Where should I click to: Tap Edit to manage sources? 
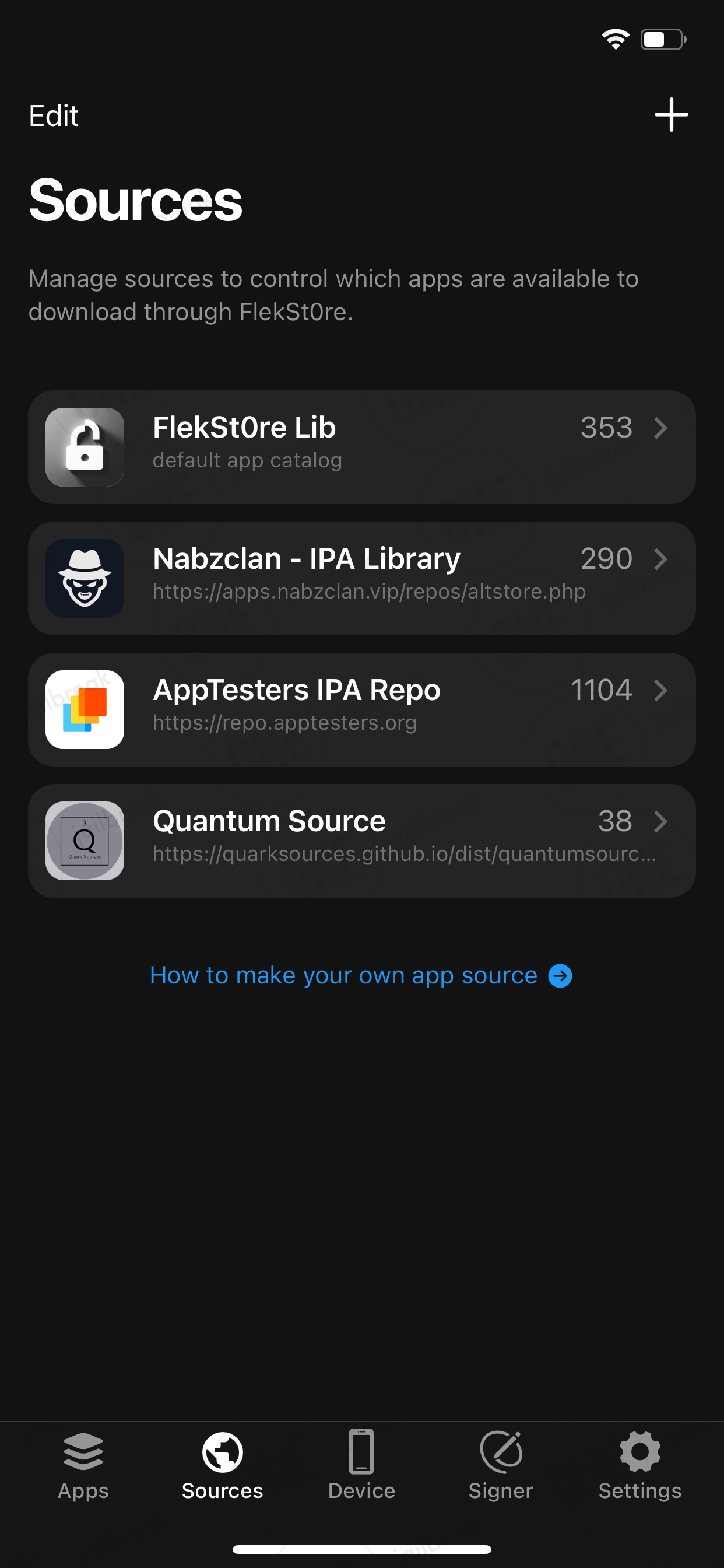pos(54,116)
